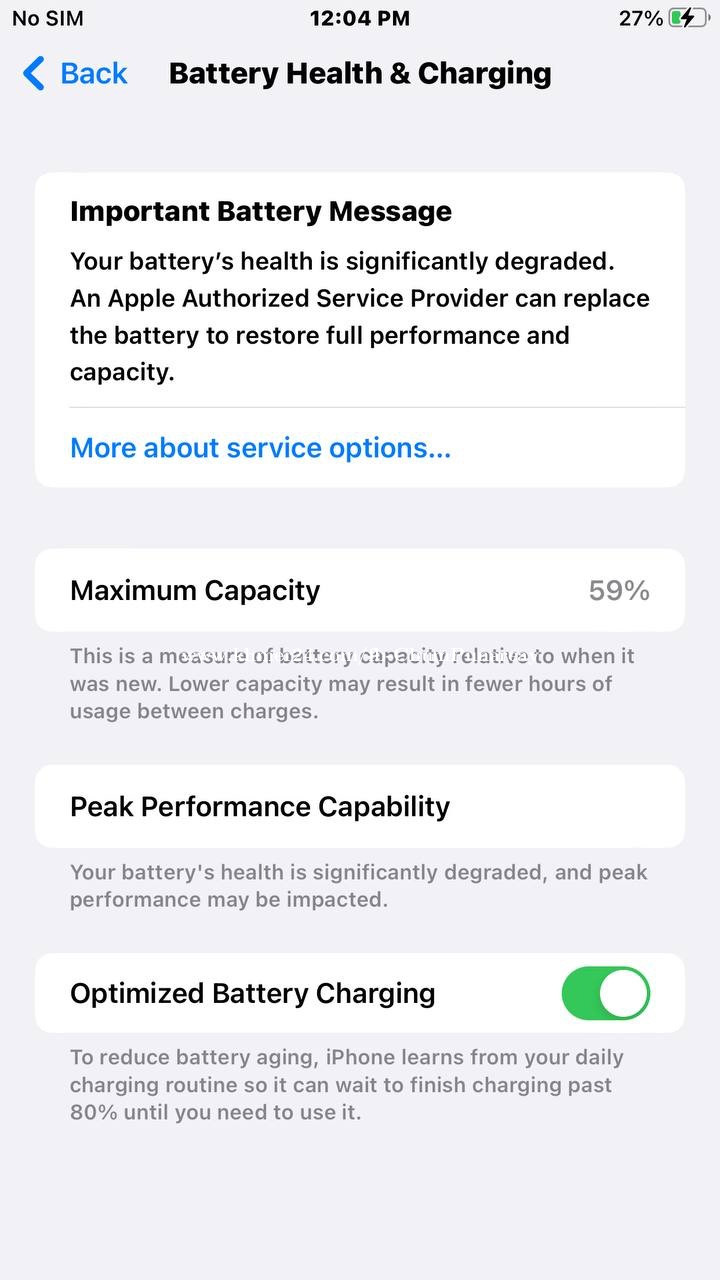Image resolution: width=720 pixels, height=1280 pixels.
Task: Open More about service options link
Action: tap(260, 448)
